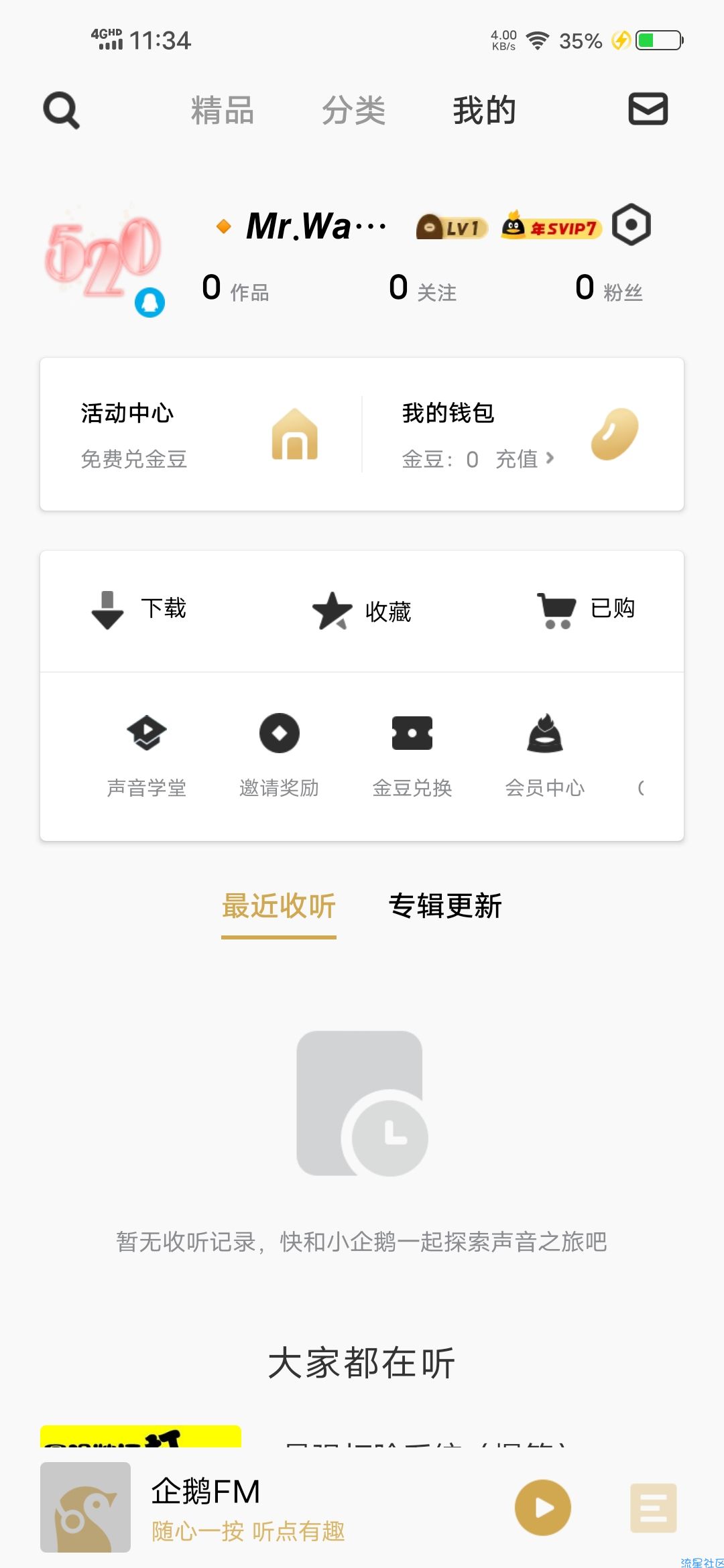724x1568 pixels.
Task: Open 收藏 favorites
Action: [x=362, y=610]
